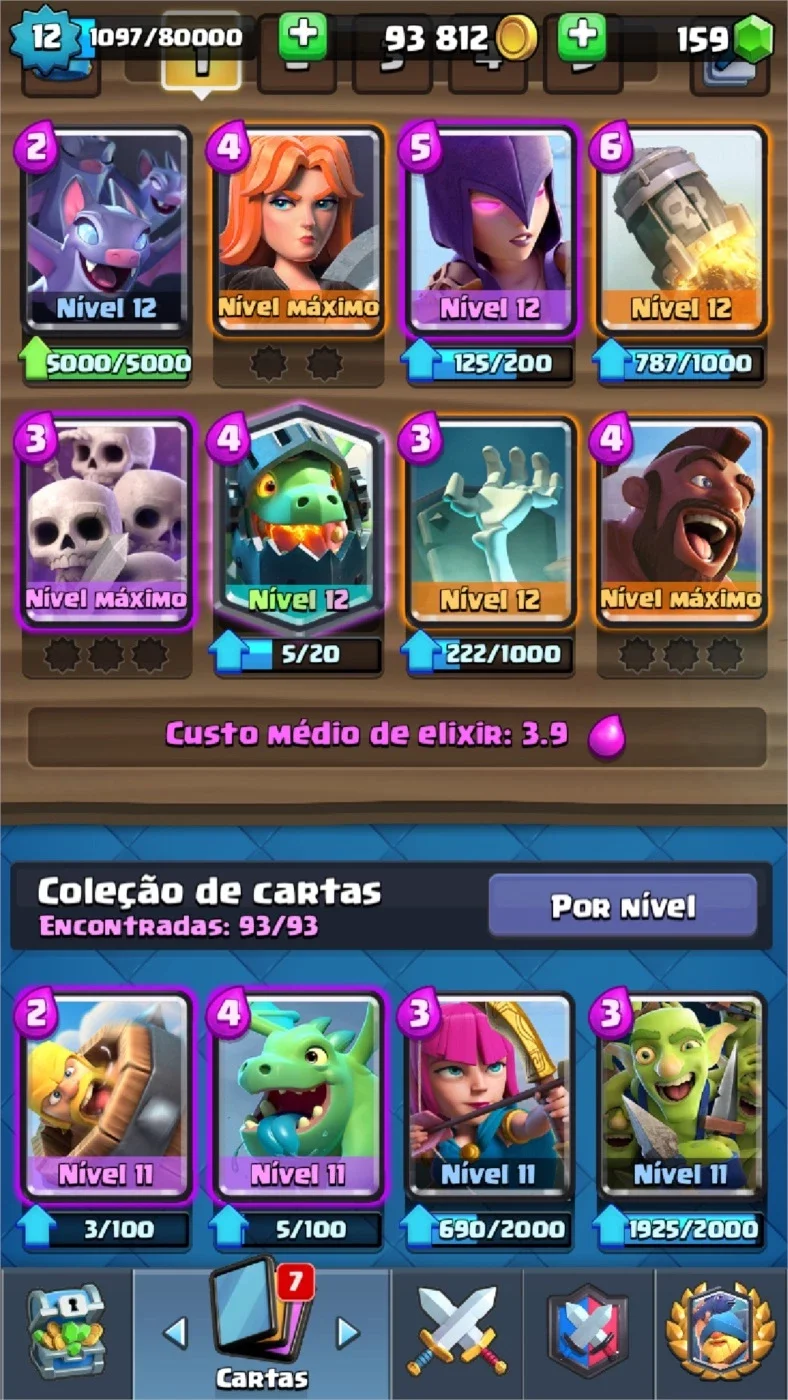Image resolution: width=788 pixels, height=1400 pixels.
Task: Select the Valkyrie card in the deck
Action: click(299, 229)
